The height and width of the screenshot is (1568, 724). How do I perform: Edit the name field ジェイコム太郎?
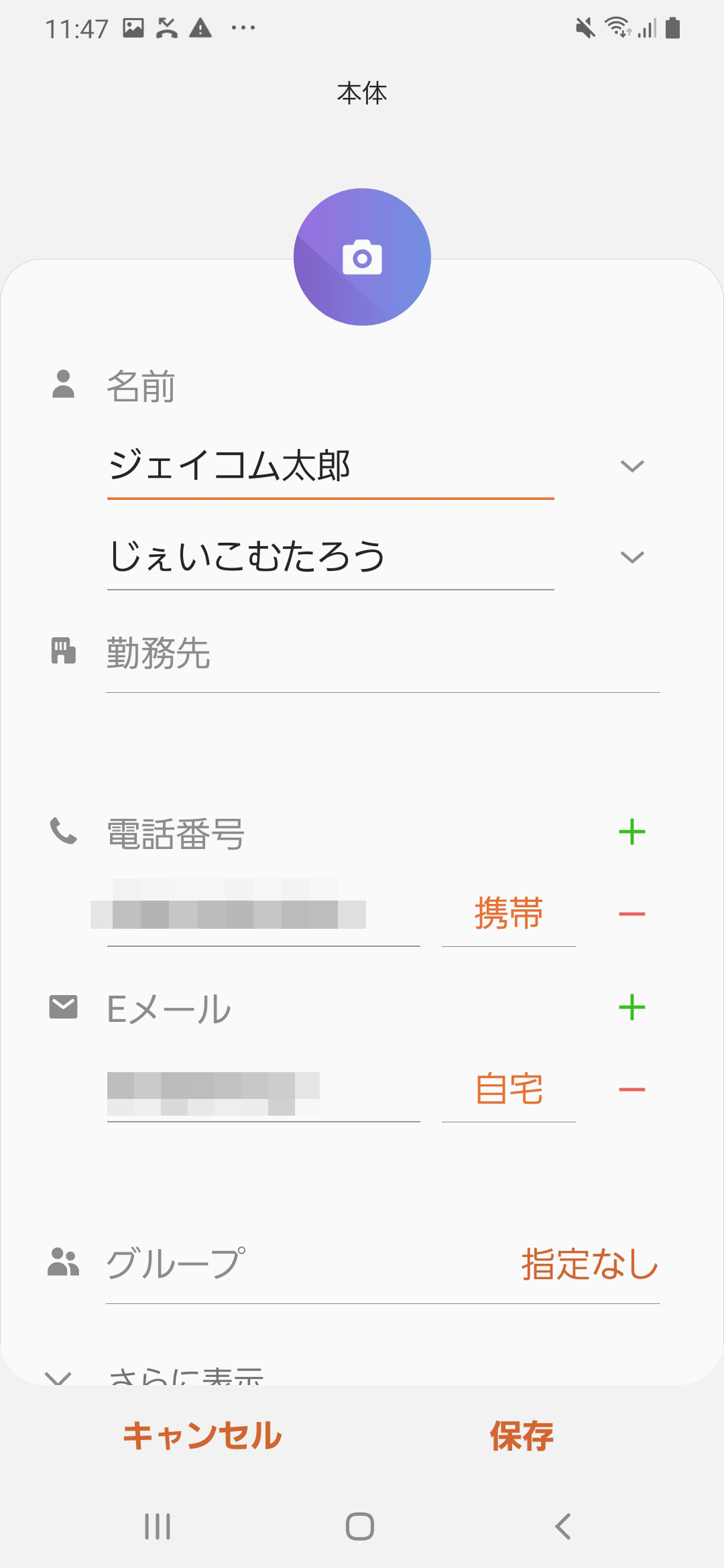click(x=330, y=466)
